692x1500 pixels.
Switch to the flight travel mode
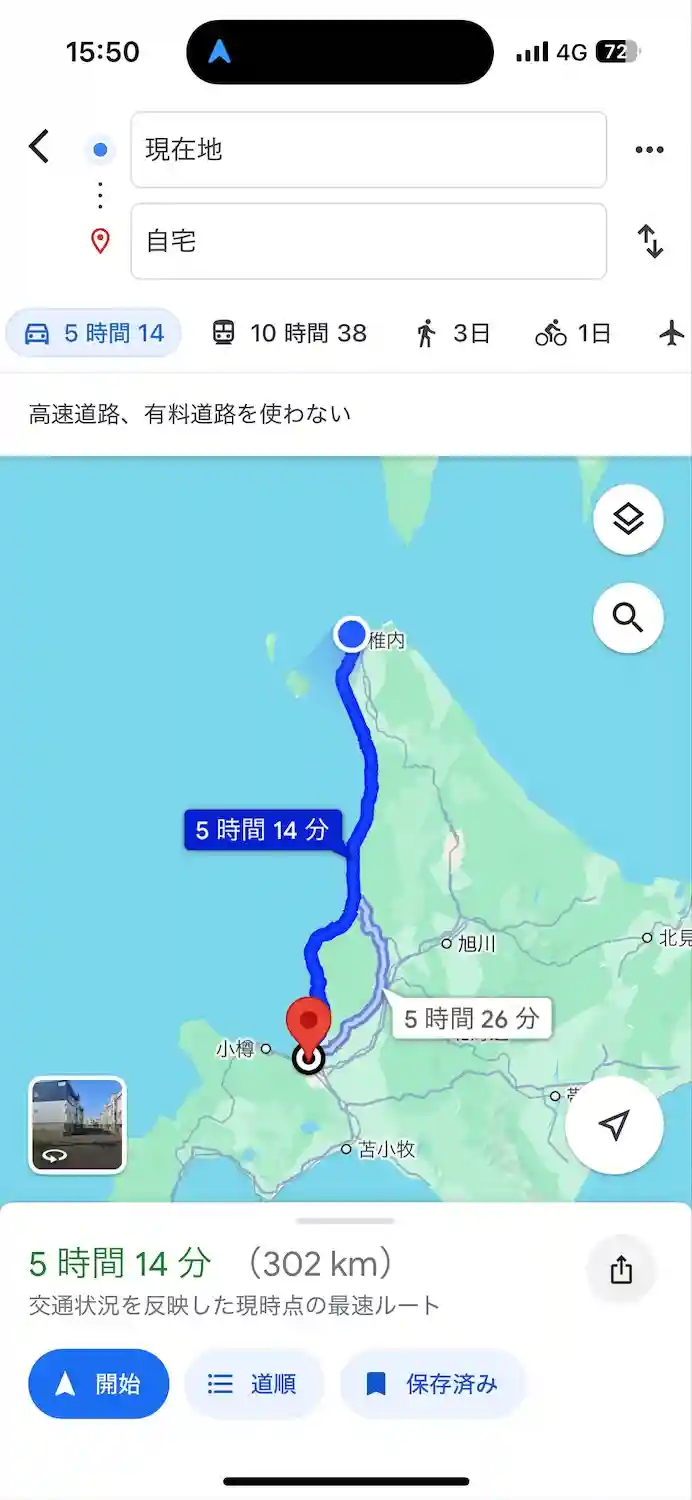[x=672, y=333]
